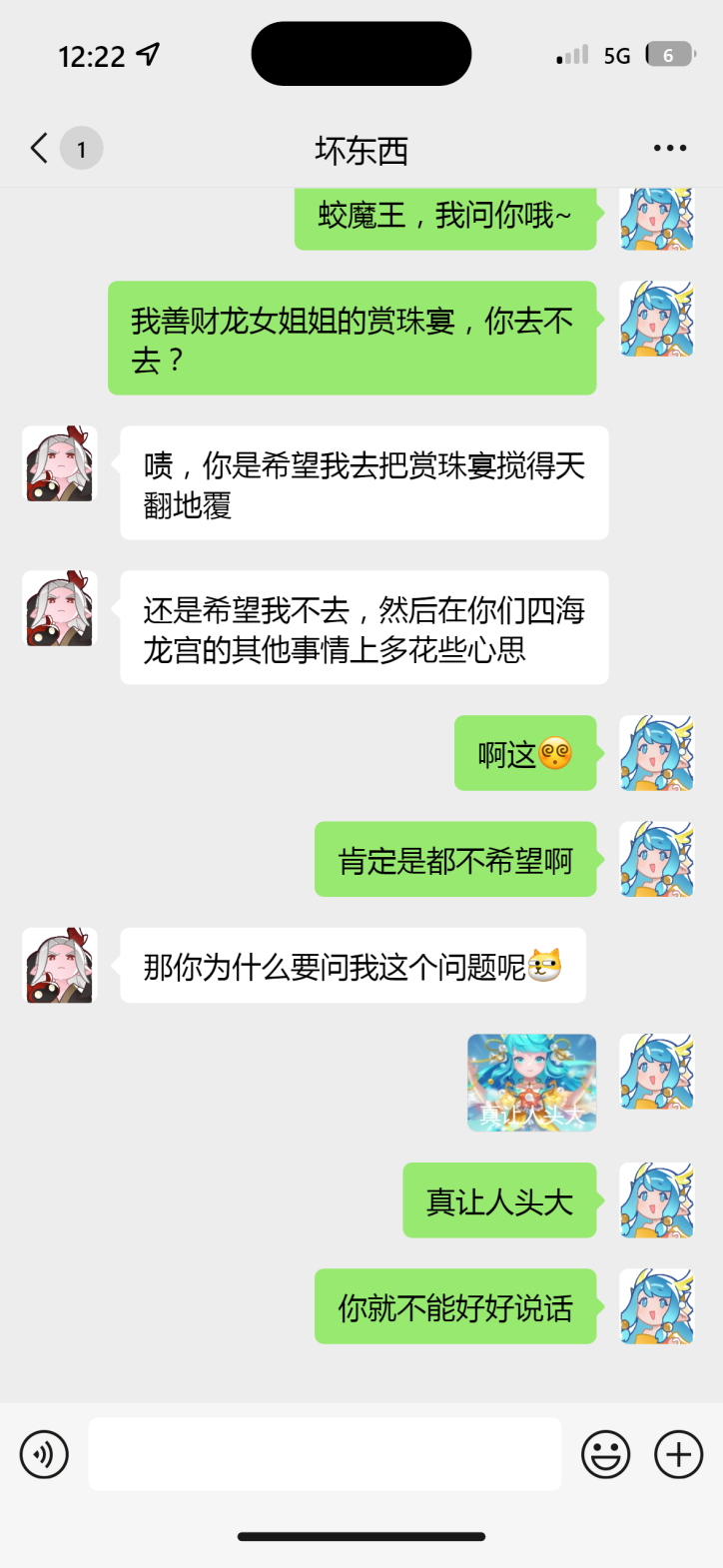The height and width of the screenshot is (1568, 723).
Task: Open the three-dot chat info menu
Action: coord(669,149)
